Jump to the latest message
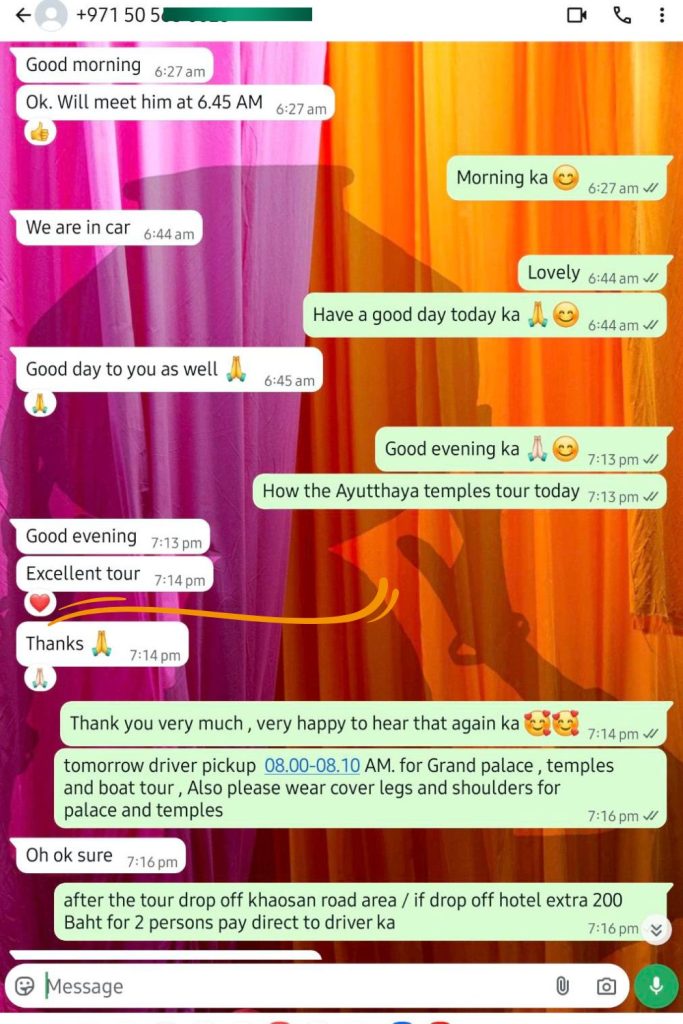Image resolution: width=683 pixels, height=1024 pixels. point(655,929)
